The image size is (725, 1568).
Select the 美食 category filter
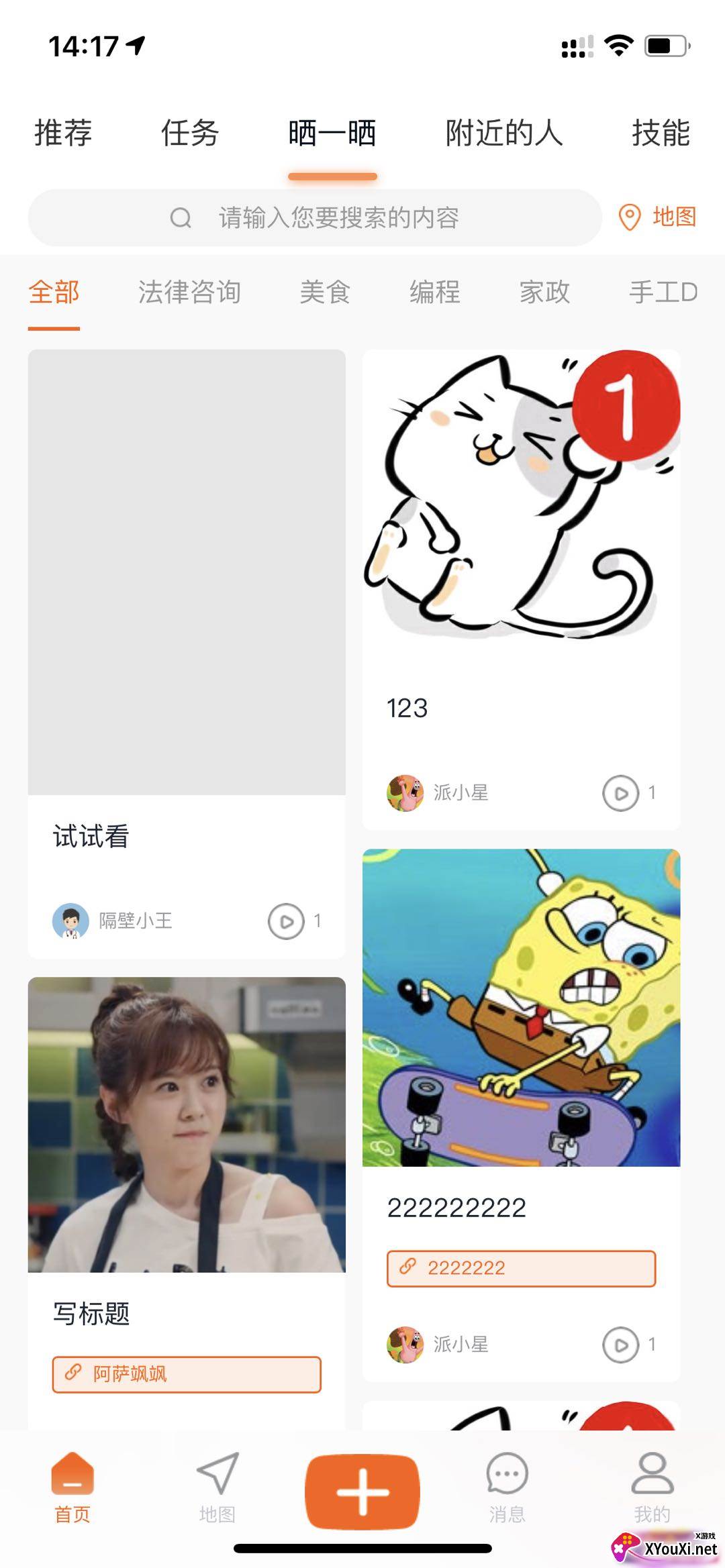point(326,293)
